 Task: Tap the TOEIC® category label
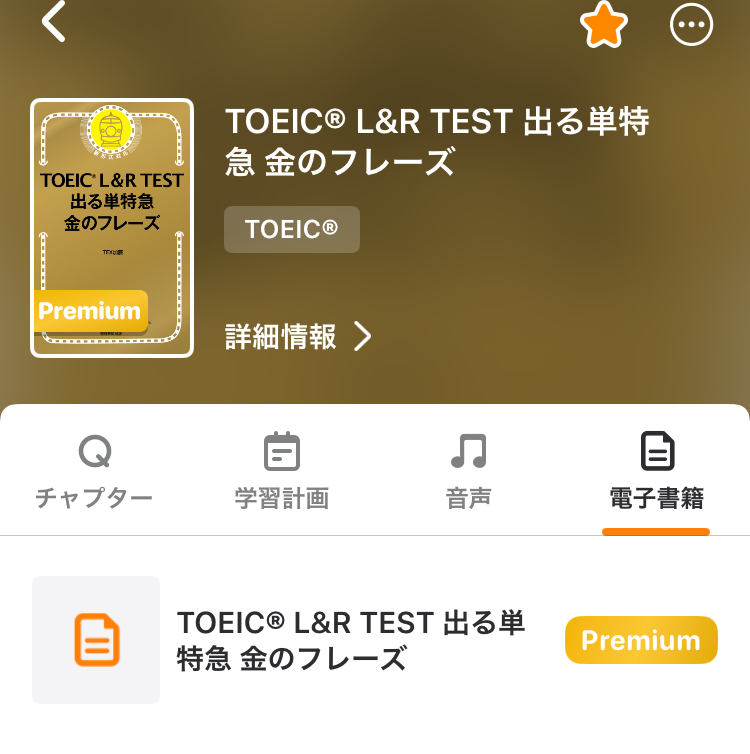coord(291,229)
